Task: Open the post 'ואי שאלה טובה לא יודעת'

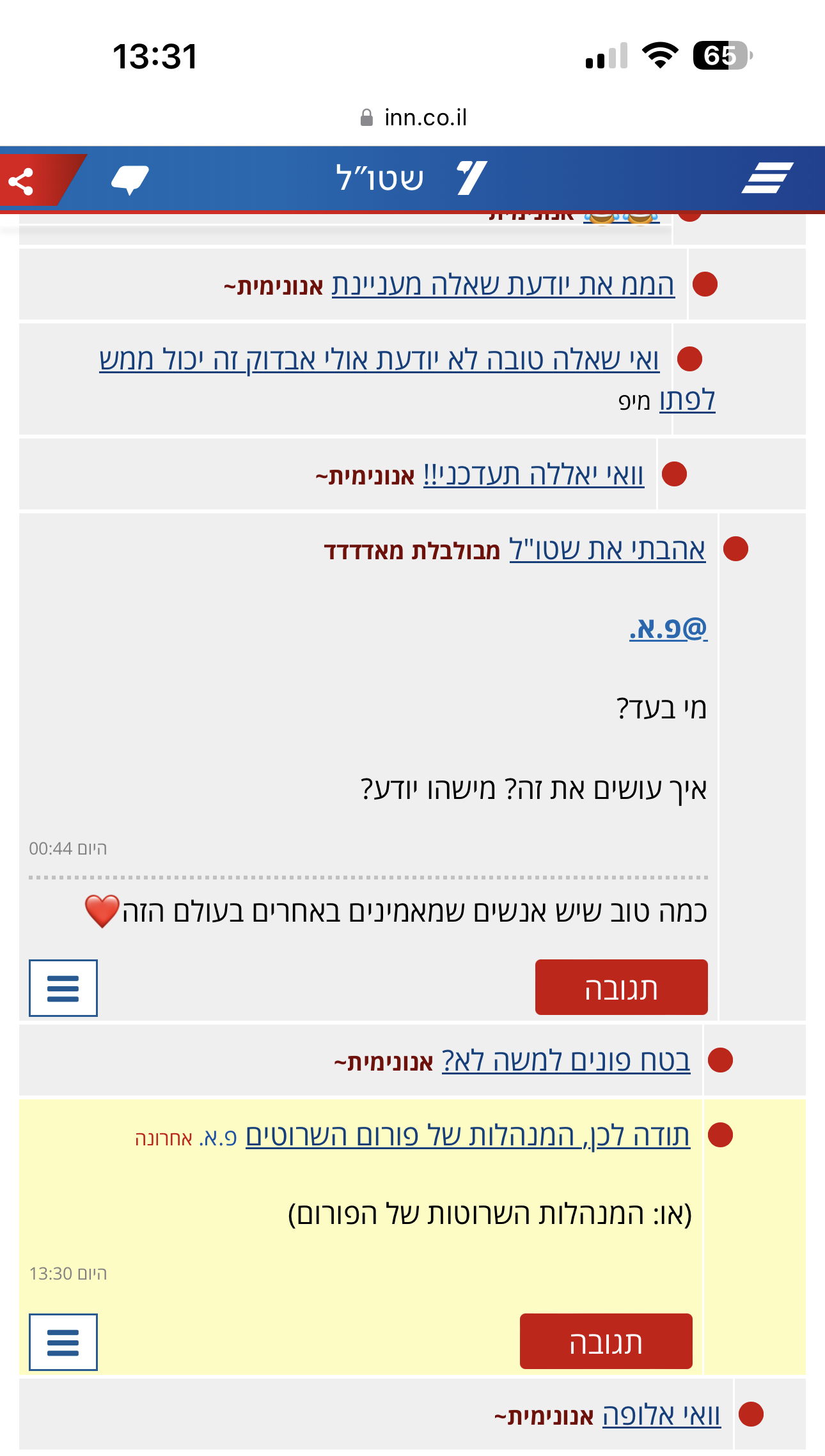Action: [379, 359]
